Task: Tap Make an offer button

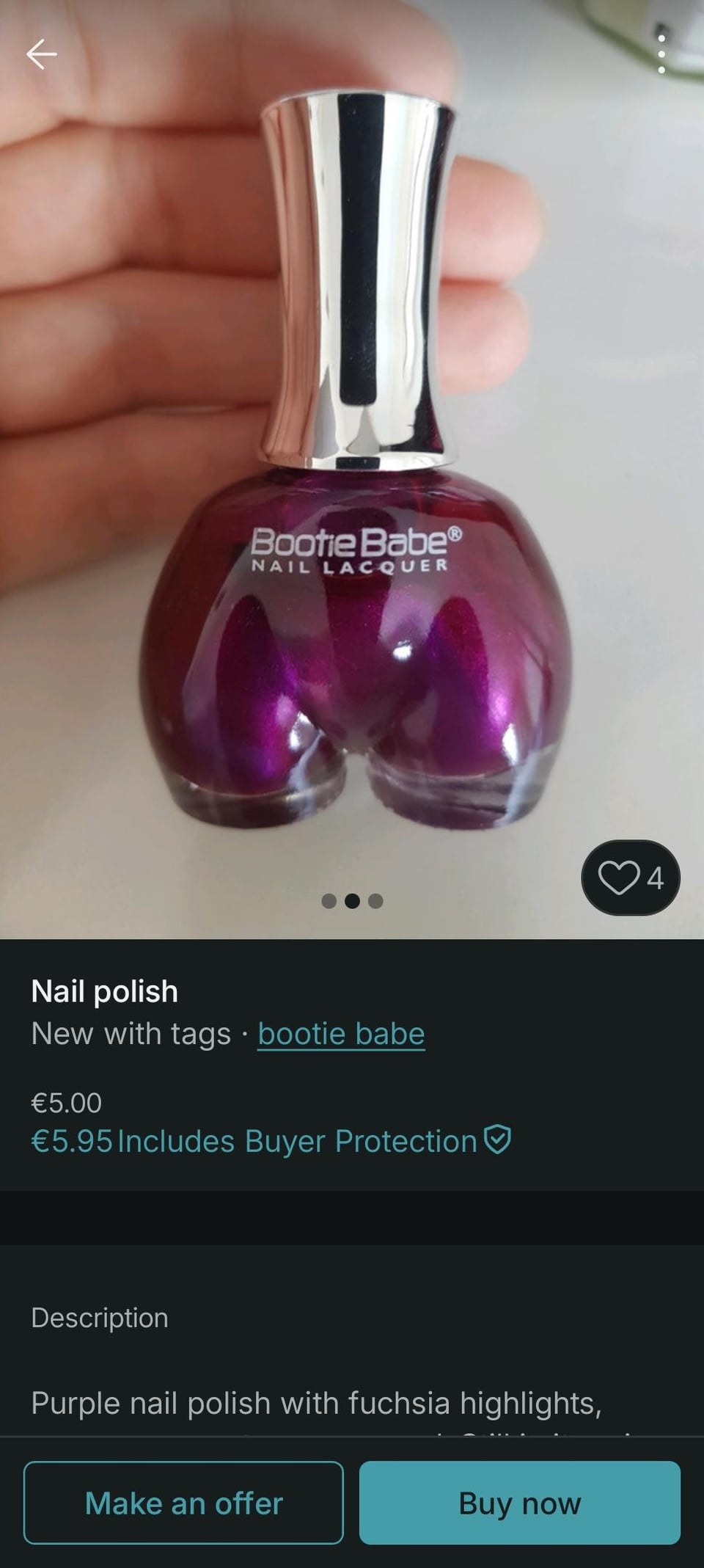Action: [x=183, y=1503]
